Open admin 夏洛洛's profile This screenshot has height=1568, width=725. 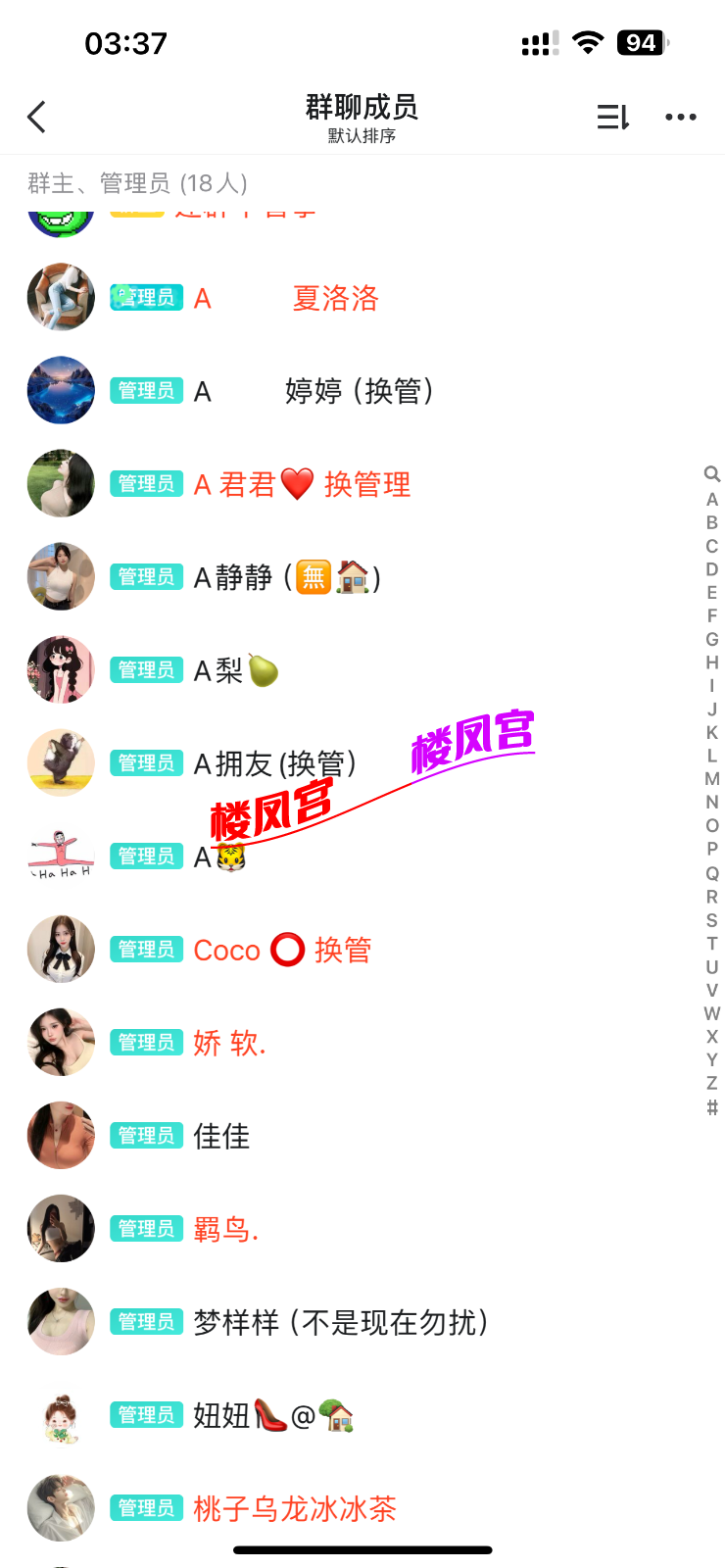335,298
